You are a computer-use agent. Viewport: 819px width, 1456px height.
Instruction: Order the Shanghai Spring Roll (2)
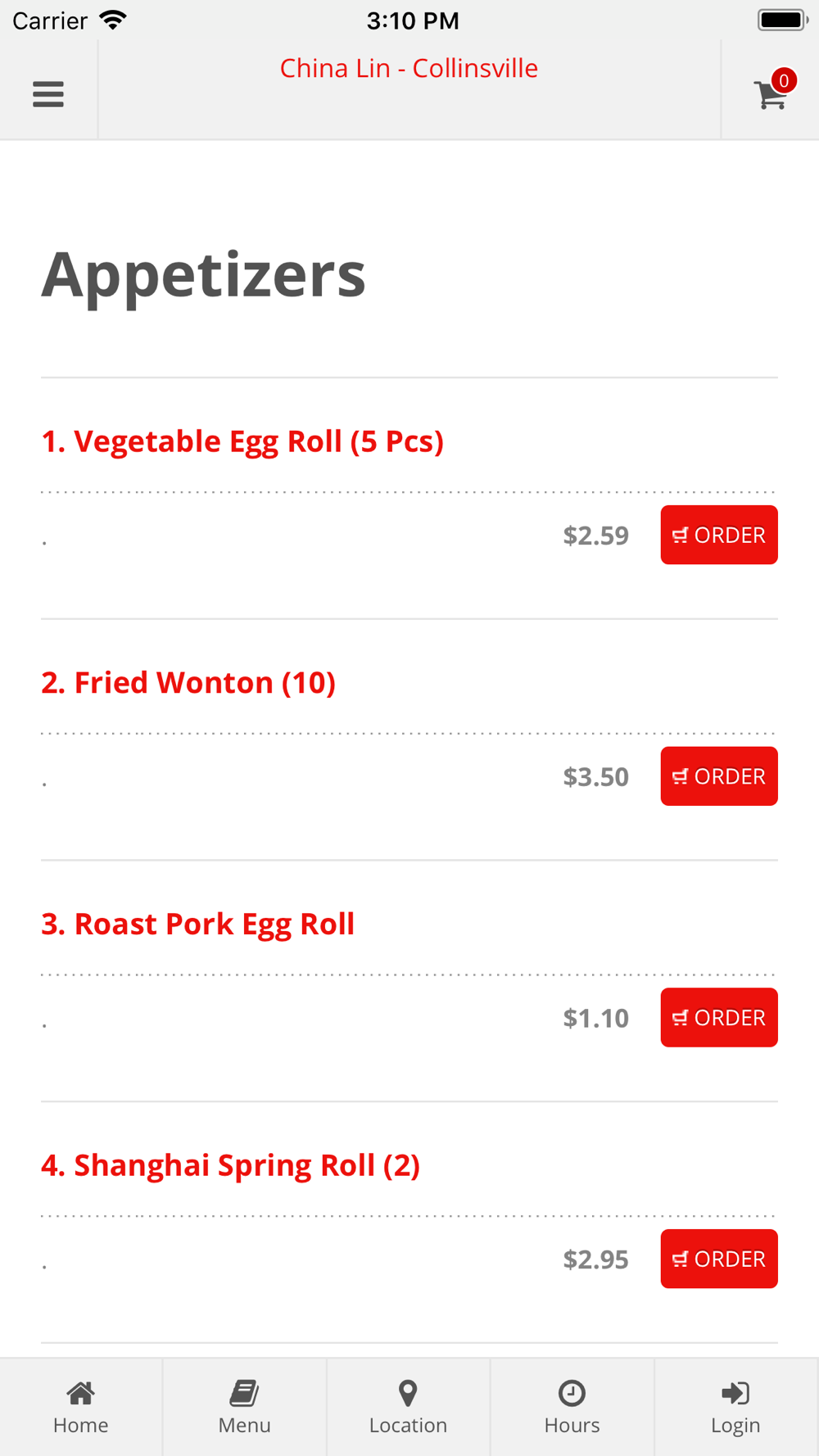(x=719, y=1259)
